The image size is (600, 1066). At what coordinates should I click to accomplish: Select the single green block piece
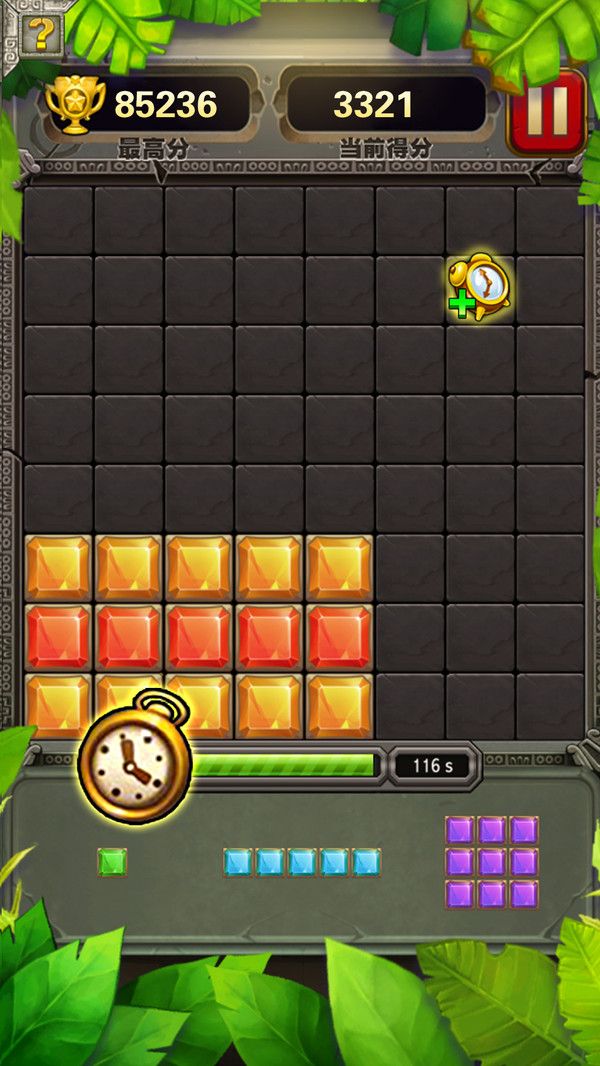[x=112, y=861]
